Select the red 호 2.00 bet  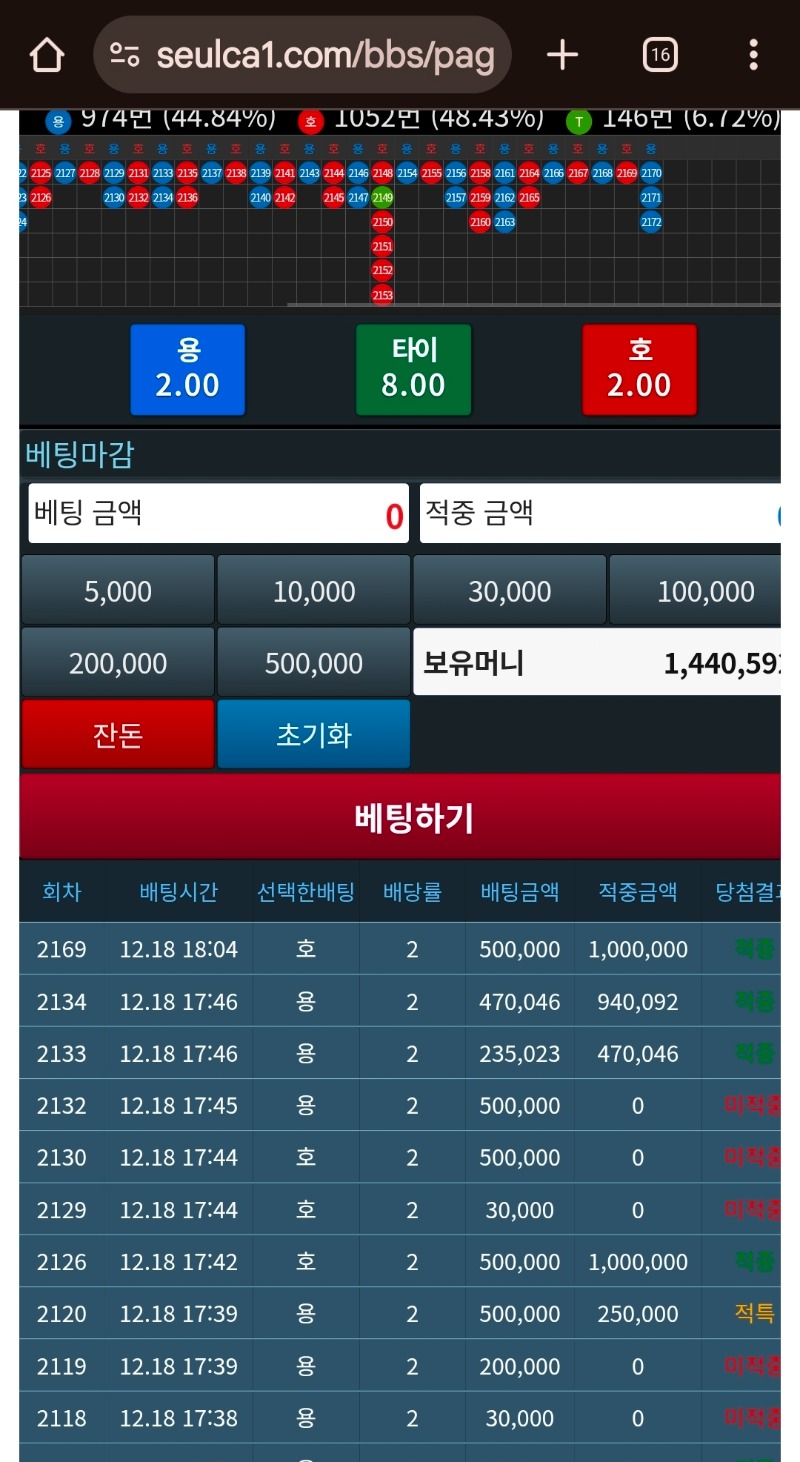click(x=639, y=369)
